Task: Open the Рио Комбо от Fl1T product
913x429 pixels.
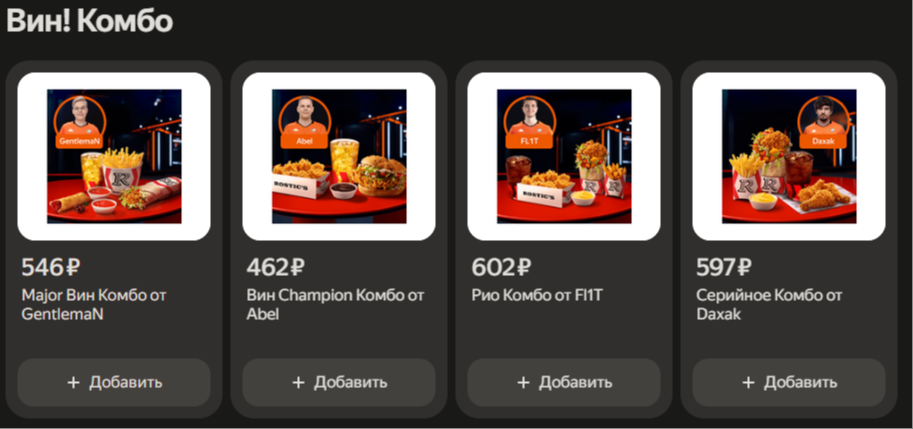Action: coord(564,156)
